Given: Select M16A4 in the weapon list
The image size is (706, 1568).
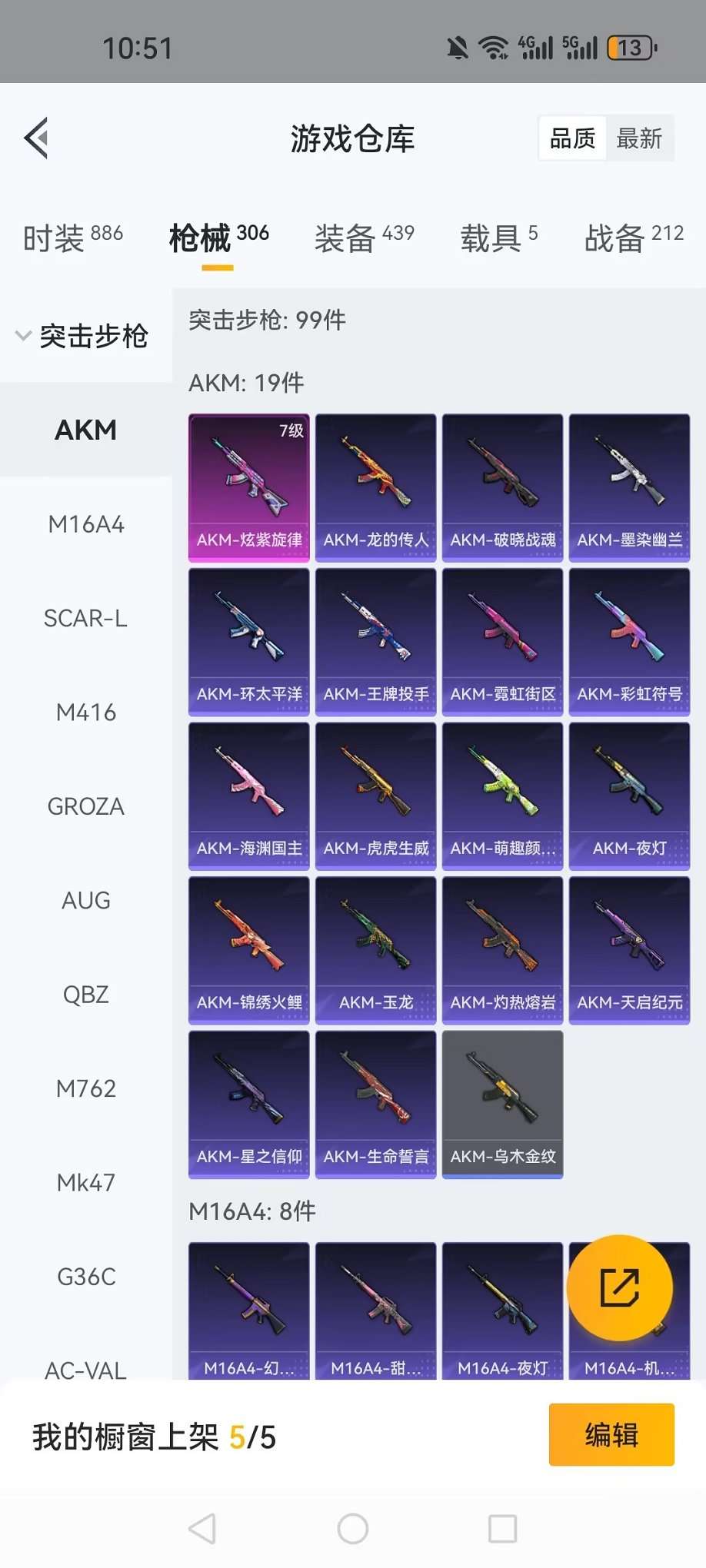Looking at the screenshot, I should (x=86, y=524).
